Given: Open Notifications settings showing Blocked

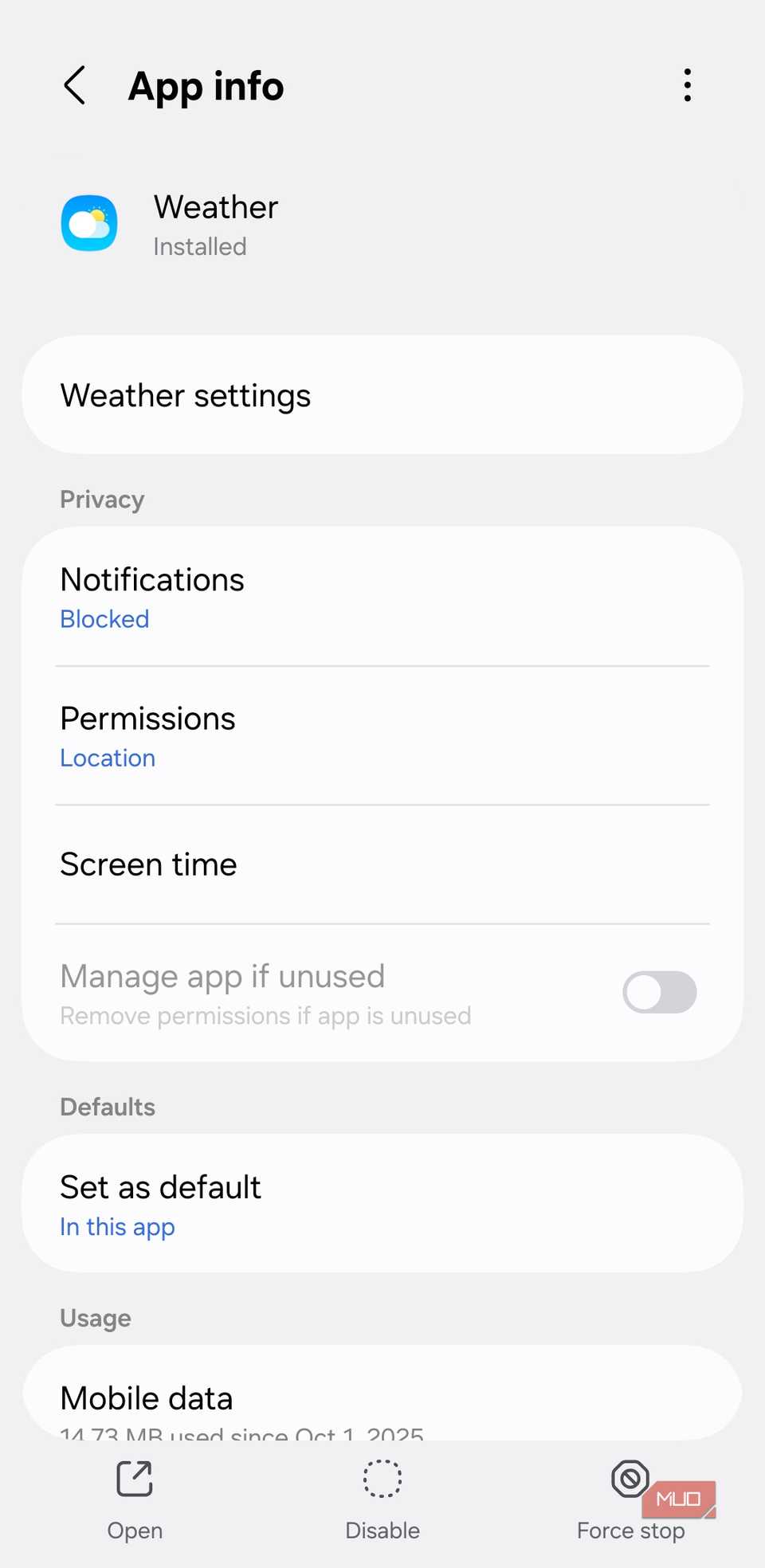Looking at the screenshot, I should click(382, 598).
